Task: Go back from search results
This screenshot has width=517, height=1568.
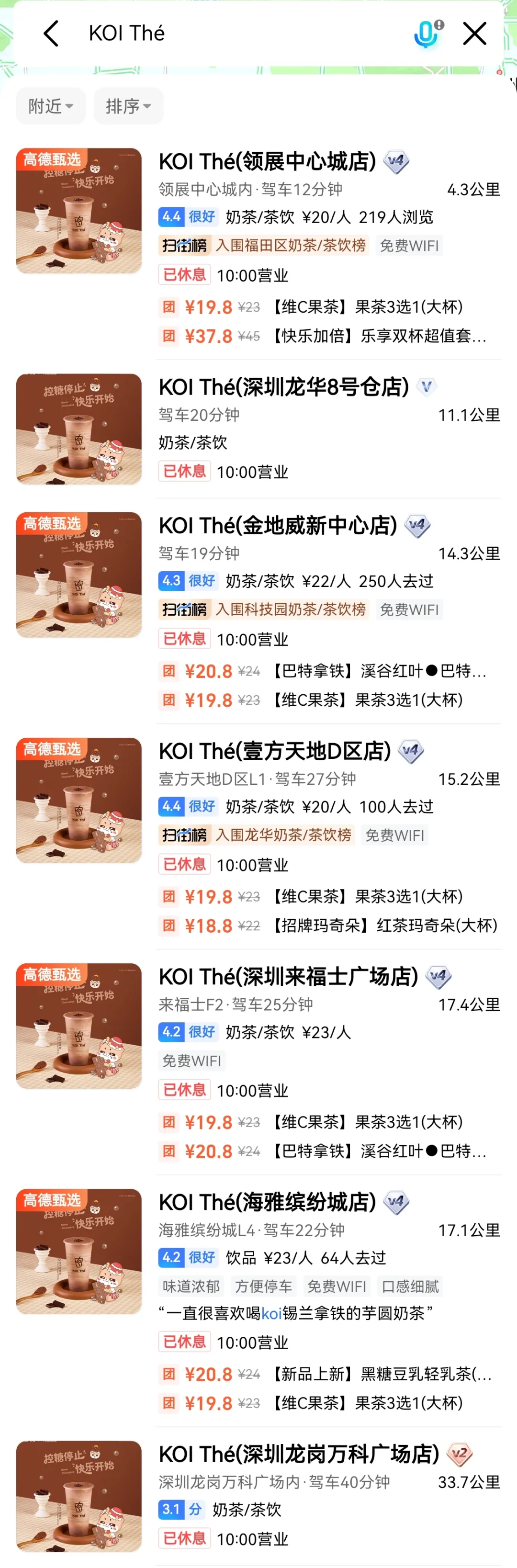Action: 51,34
